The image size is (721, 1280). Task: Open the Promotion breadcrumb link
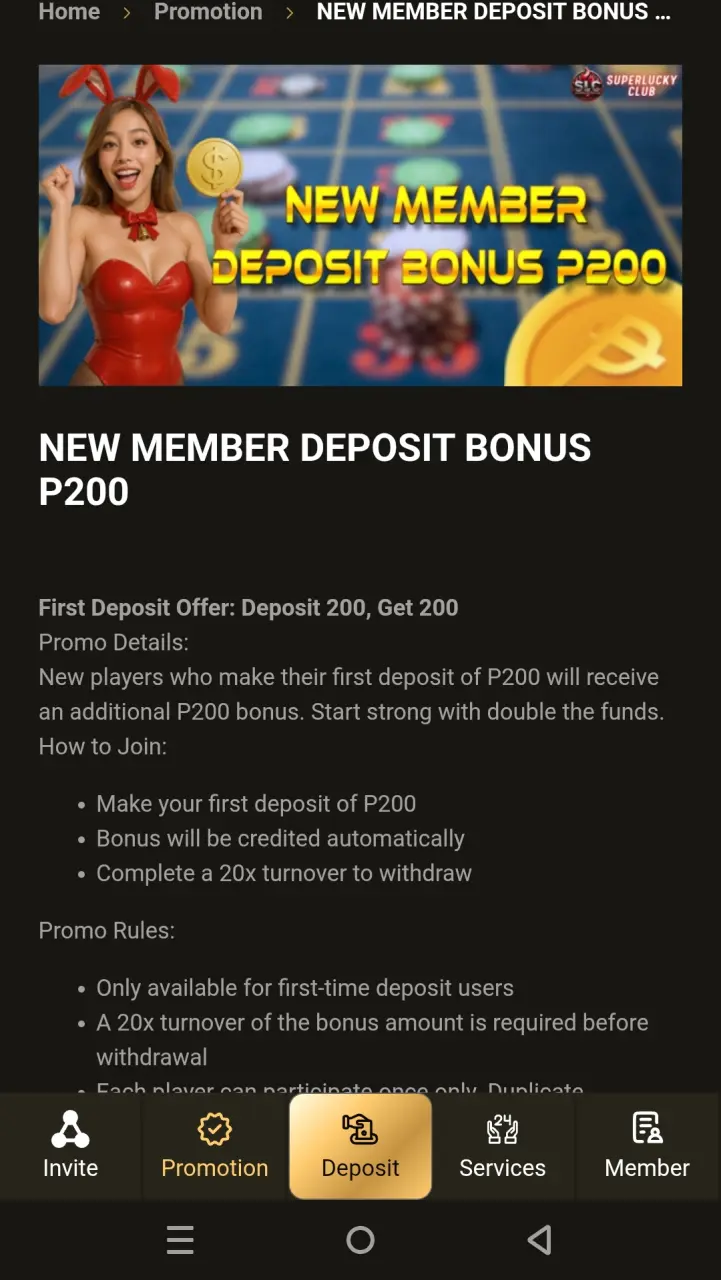click(208, 12)
